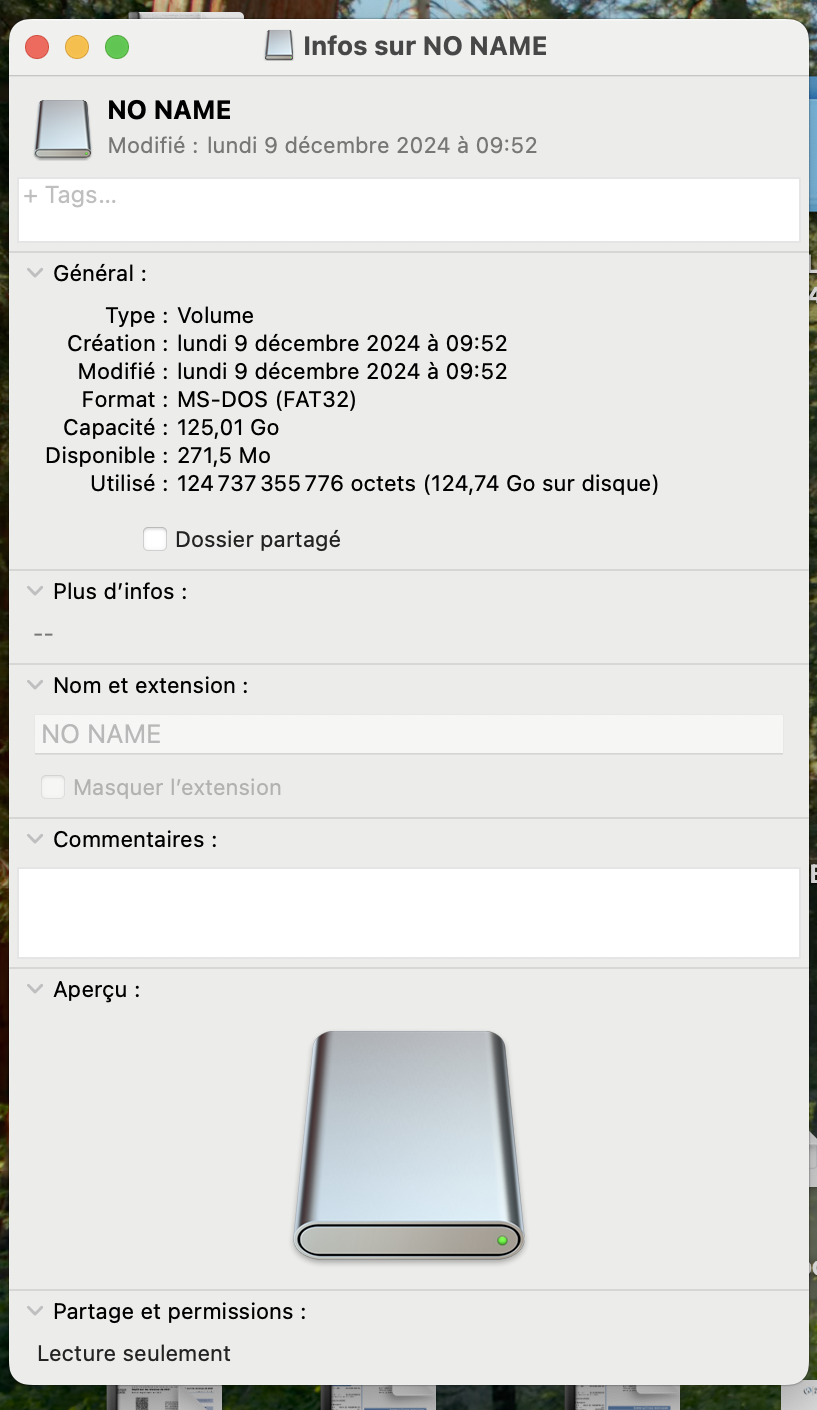Collapse the Commentaires section

36,839
